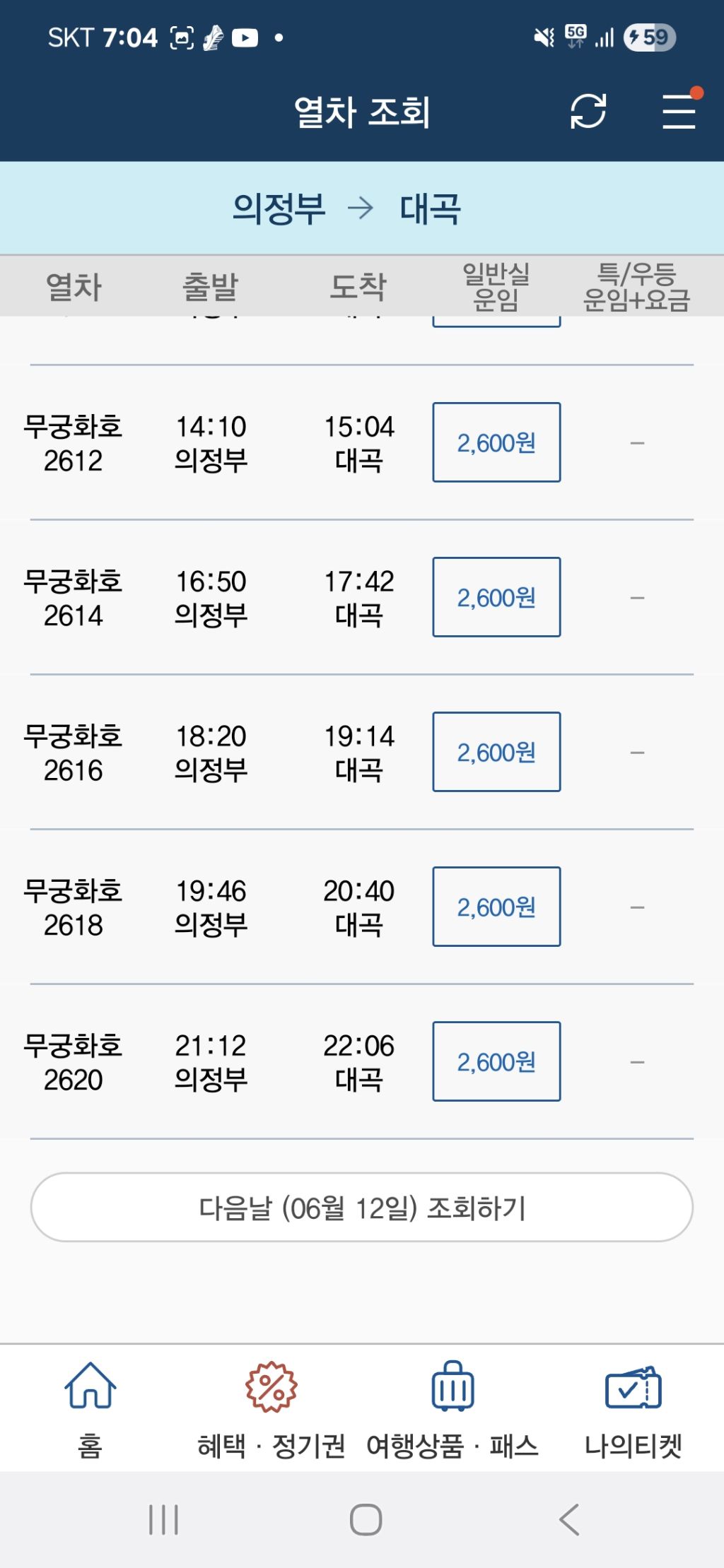
Task: Select 2,600원 fare for train 2614
Action: [496, 597]
